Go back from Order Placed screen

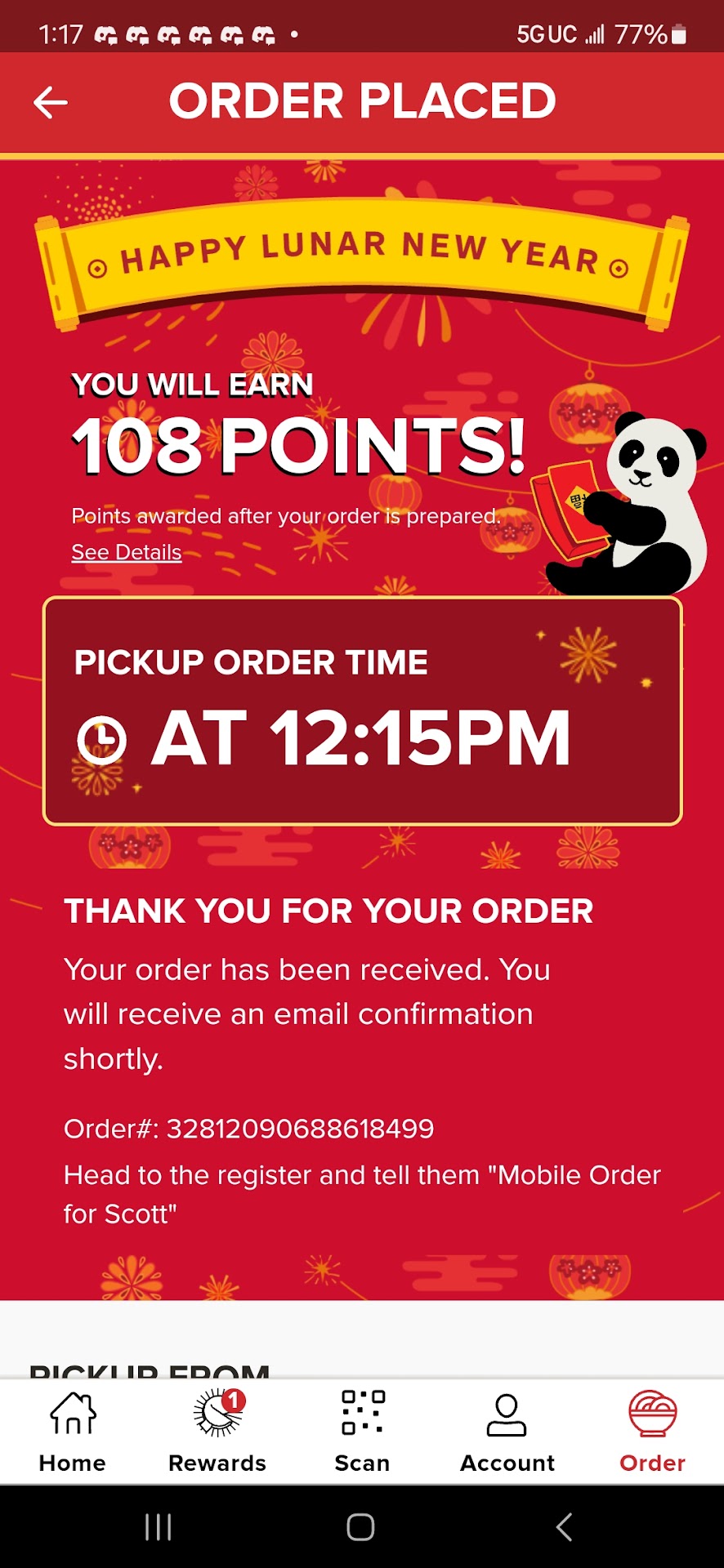click(51, 103)
